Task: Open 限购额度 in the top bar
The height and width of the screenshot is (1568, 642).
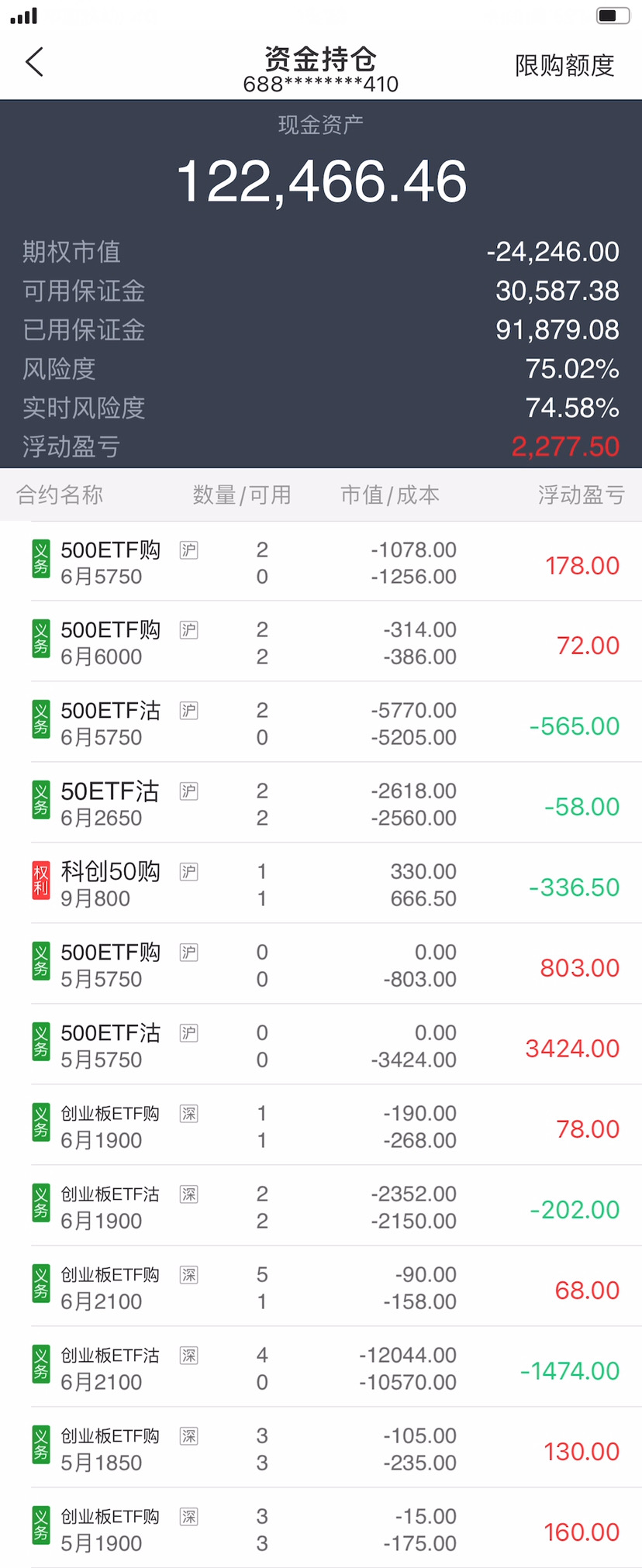Action: 564,66
